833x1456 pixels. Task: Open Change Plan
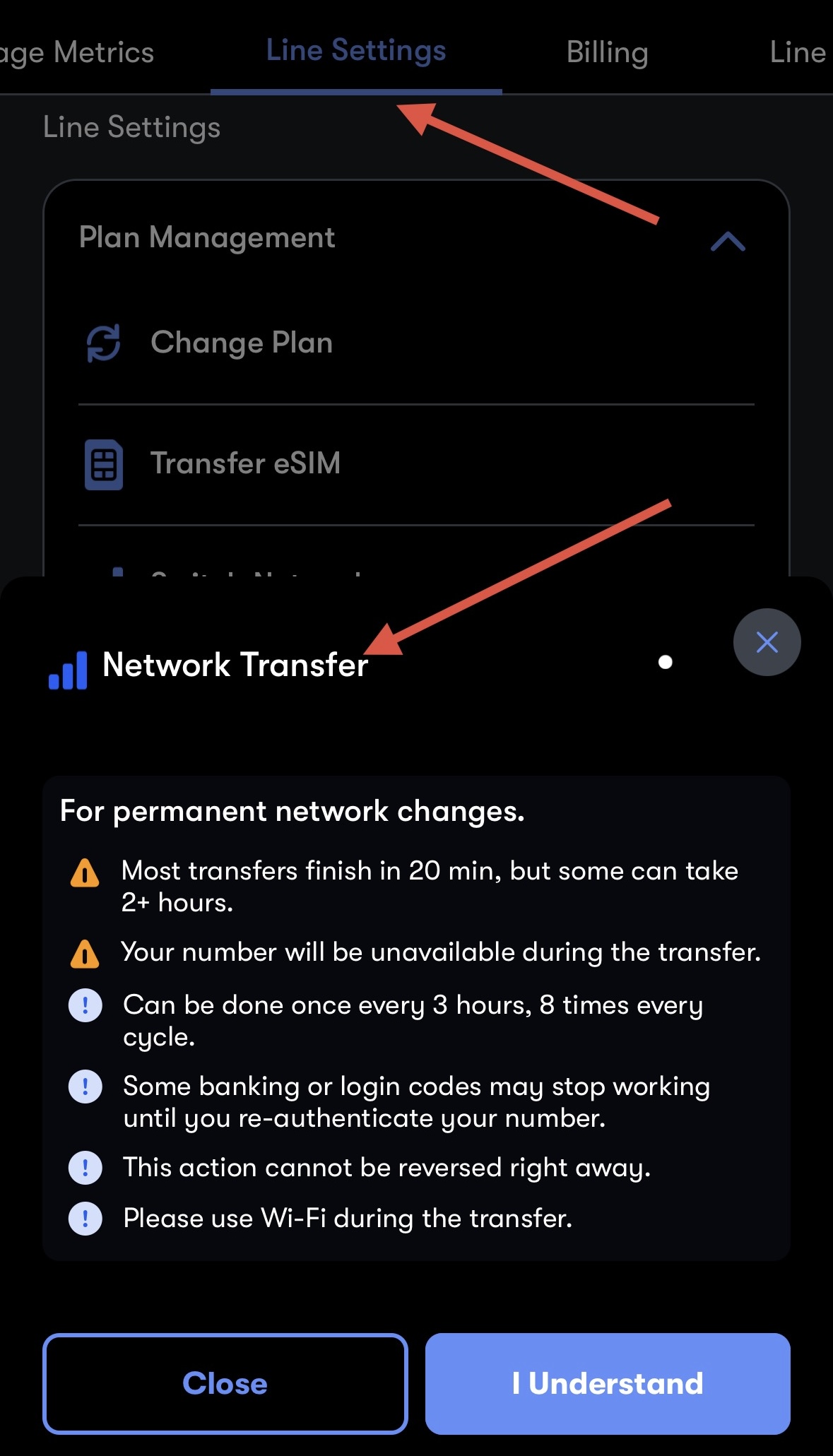[x=242, y=343]
